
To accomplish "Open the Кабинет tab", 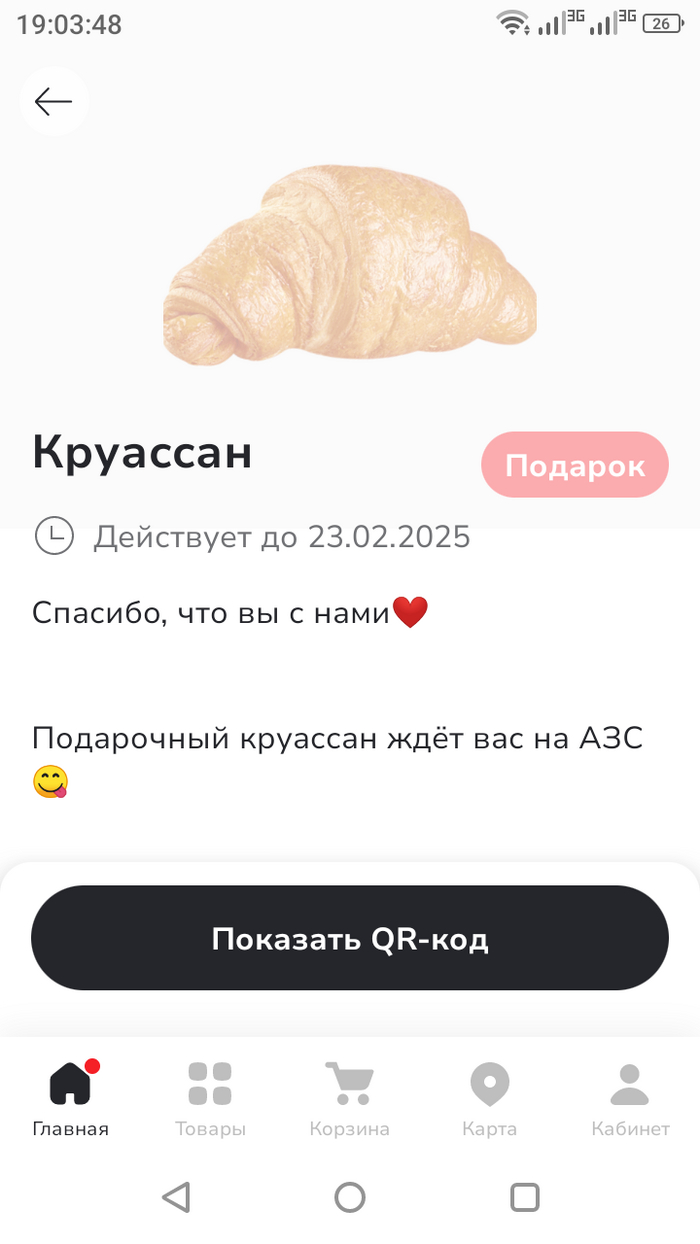I will coord(630,1098).
